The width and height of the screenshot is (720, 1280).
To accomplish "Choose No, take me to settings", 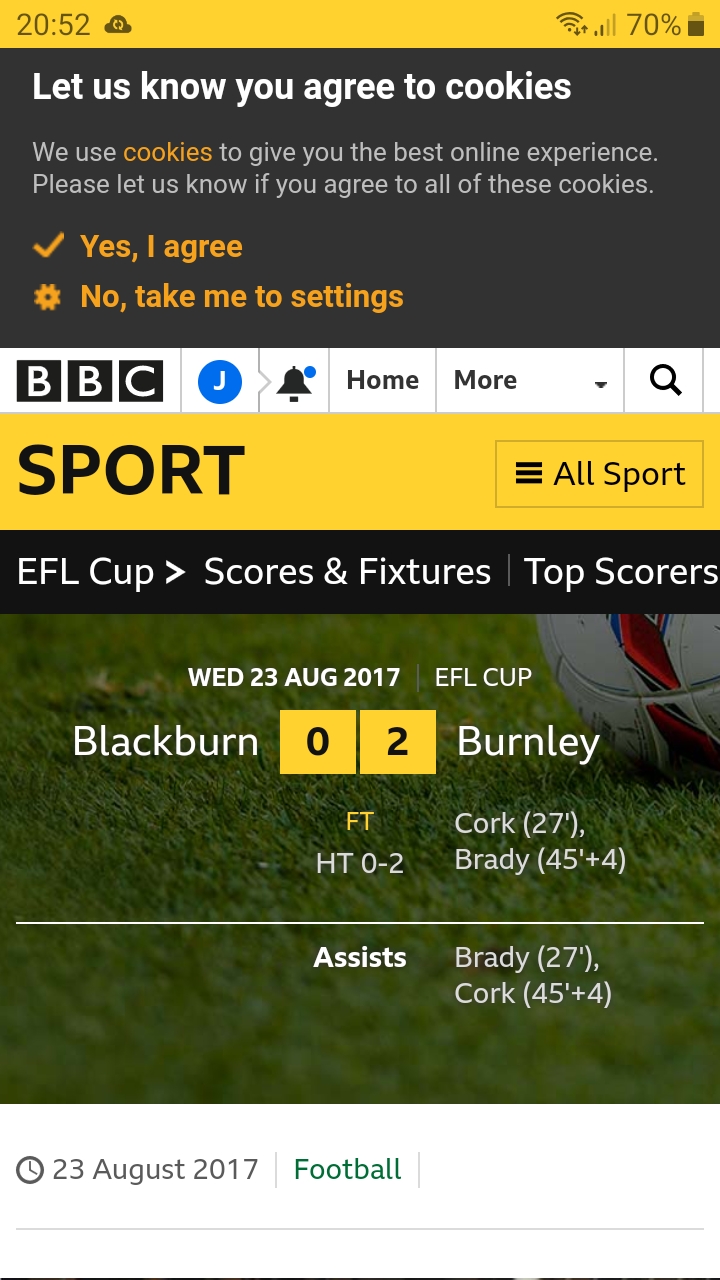I will point(241,297).
